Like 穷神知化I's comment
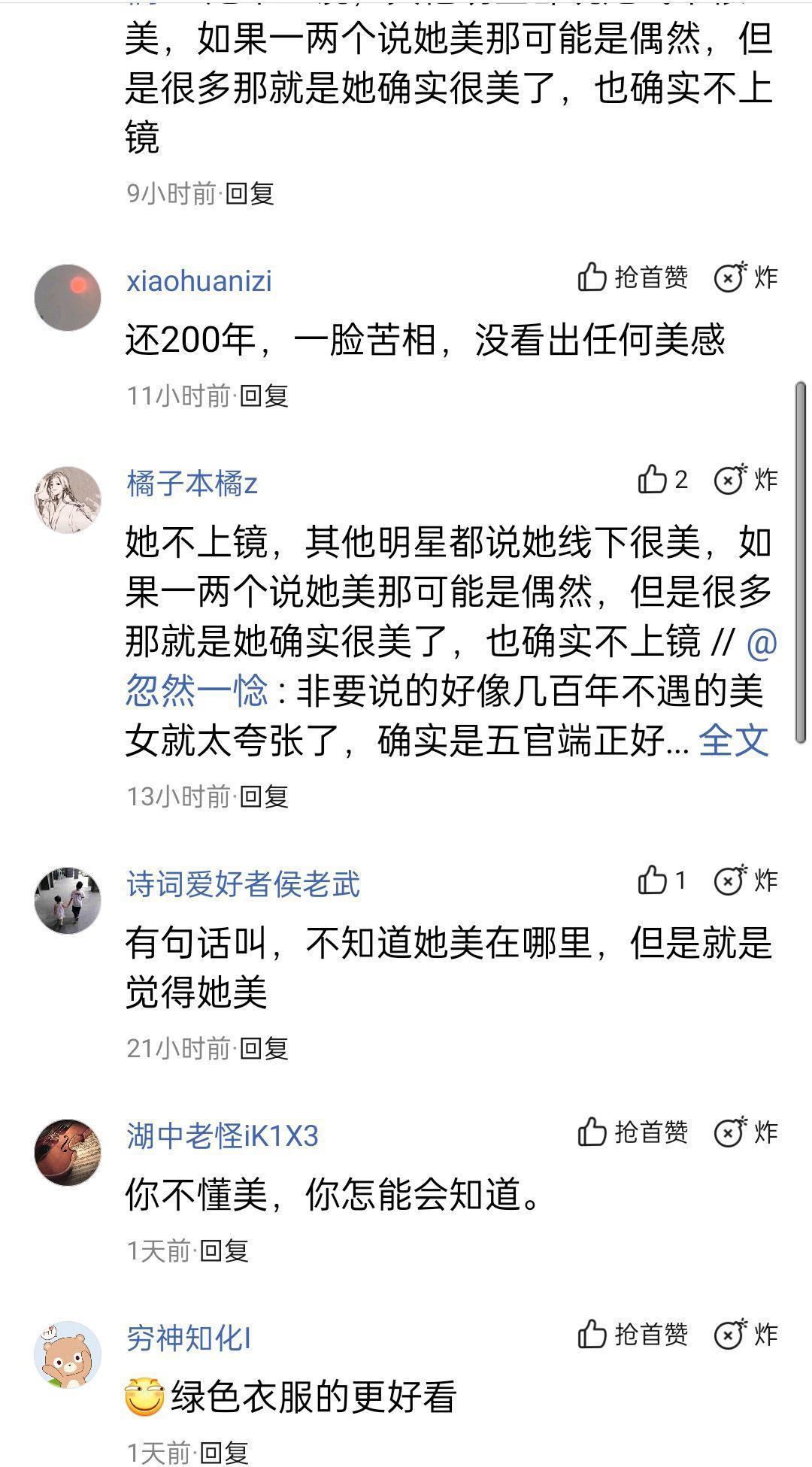The image size is (812, 1467). coord(592,1335)
